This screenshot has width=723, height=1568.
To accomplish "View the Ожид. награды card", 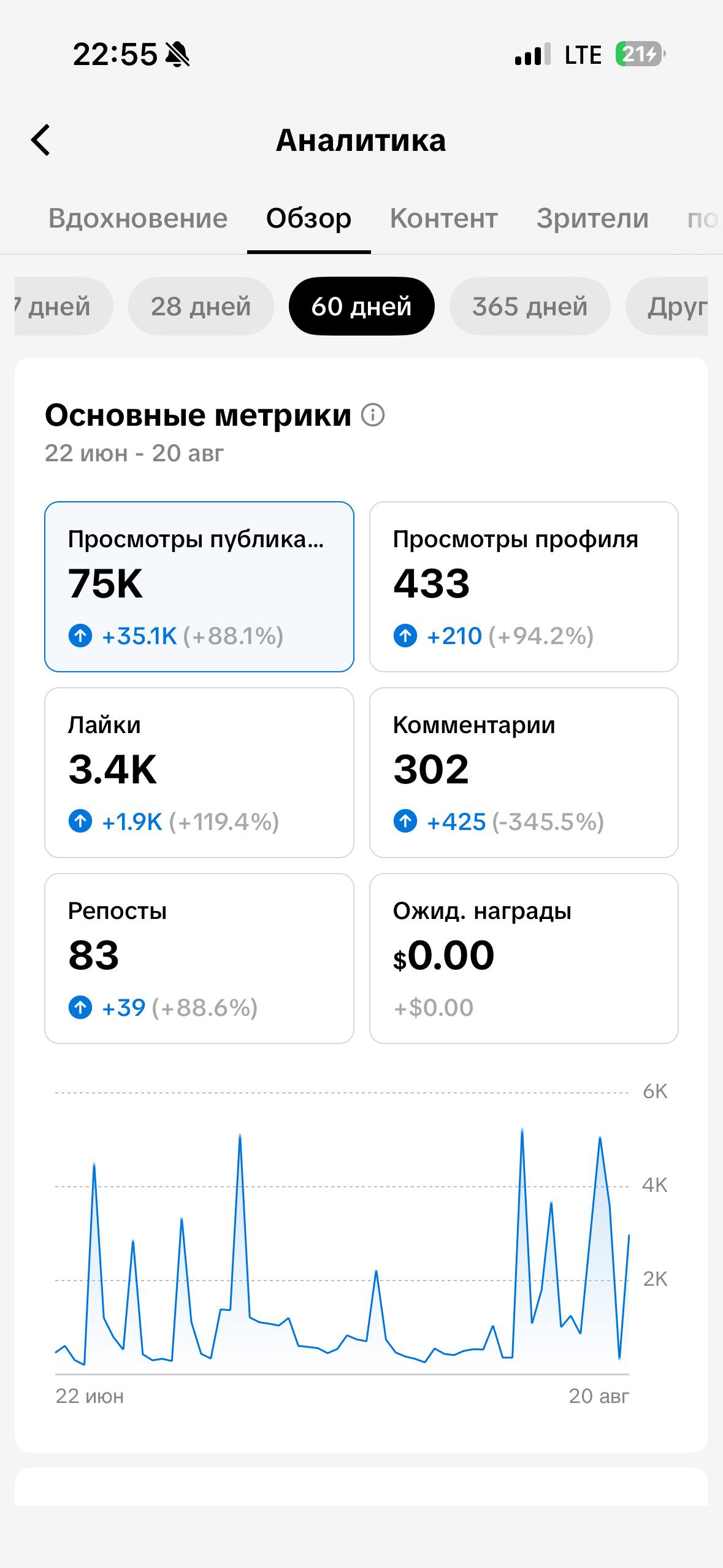I will 524,958.
